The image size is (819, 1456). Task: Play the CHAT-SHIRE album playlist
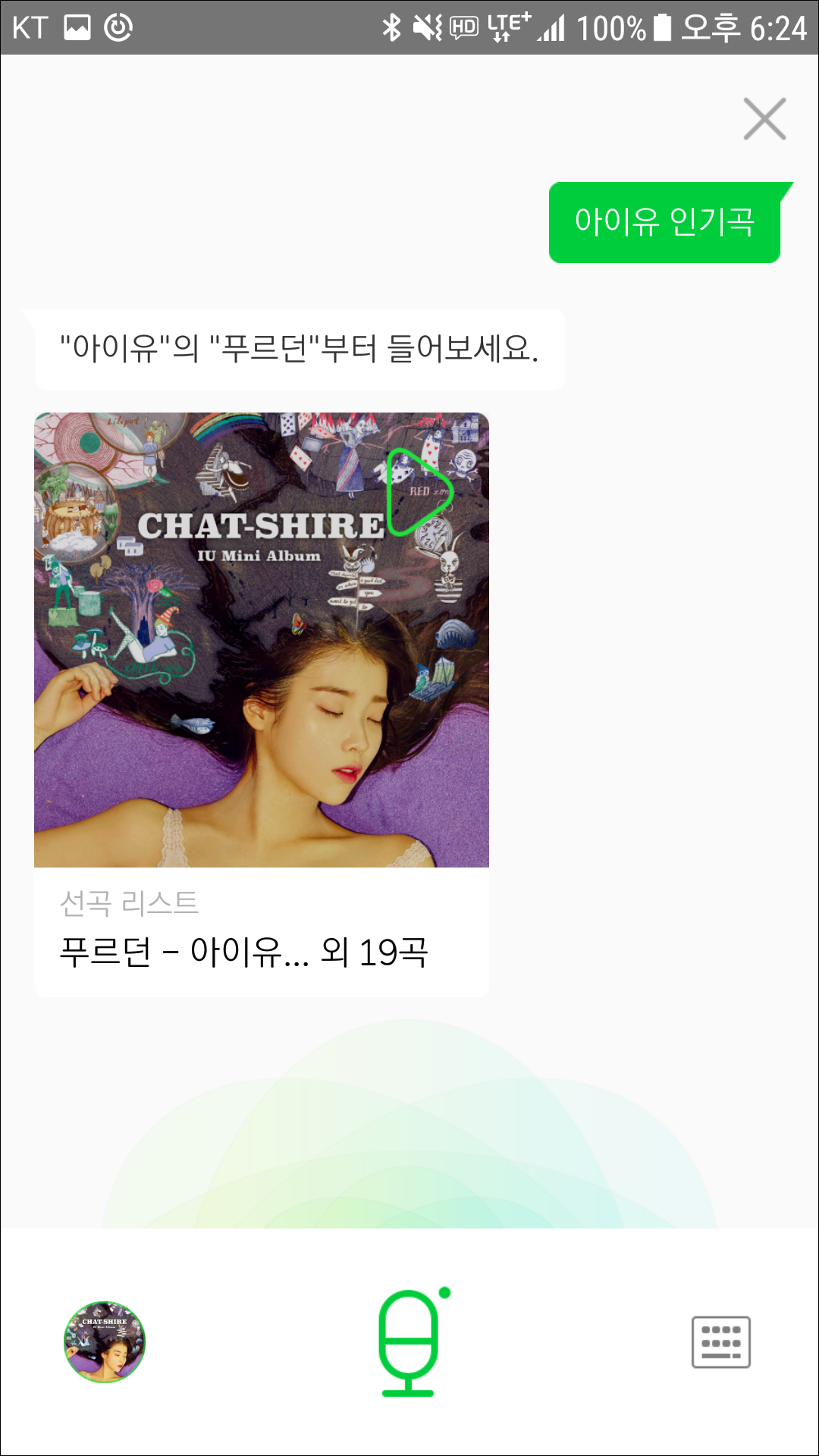[419, 491]
